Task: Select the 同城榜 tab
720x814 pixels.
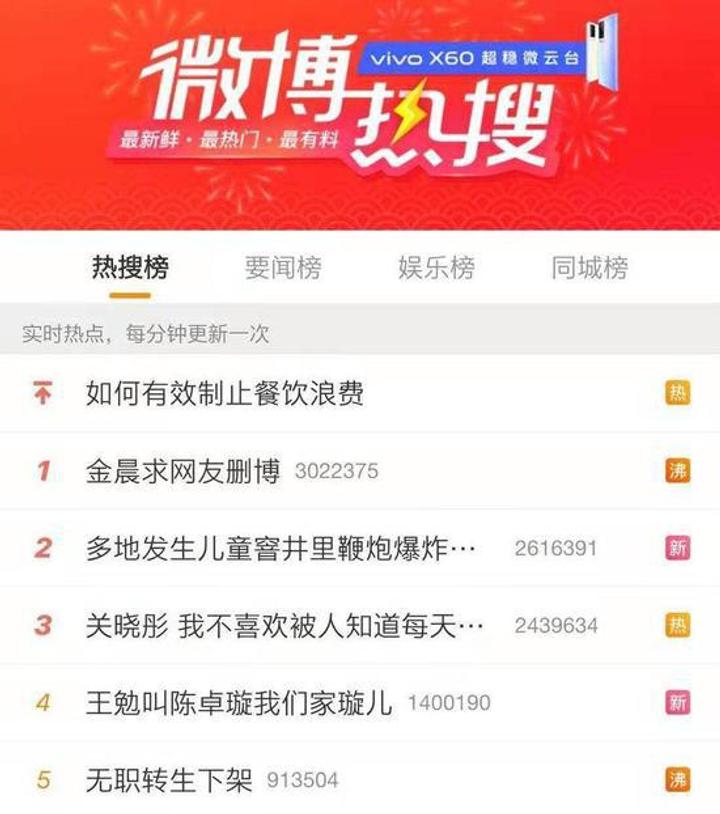Action: pos(589,268)
